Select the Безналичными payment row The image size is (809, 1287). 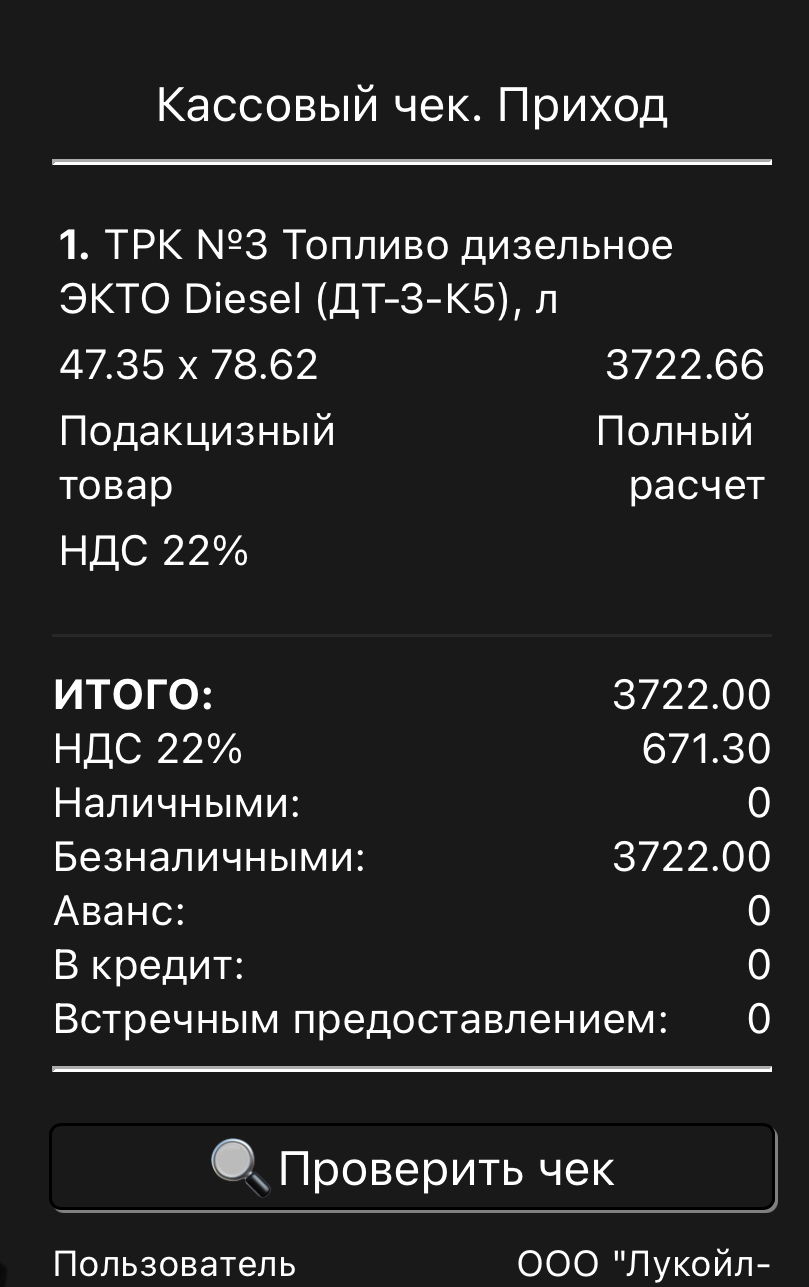click(x=200, y=855)
